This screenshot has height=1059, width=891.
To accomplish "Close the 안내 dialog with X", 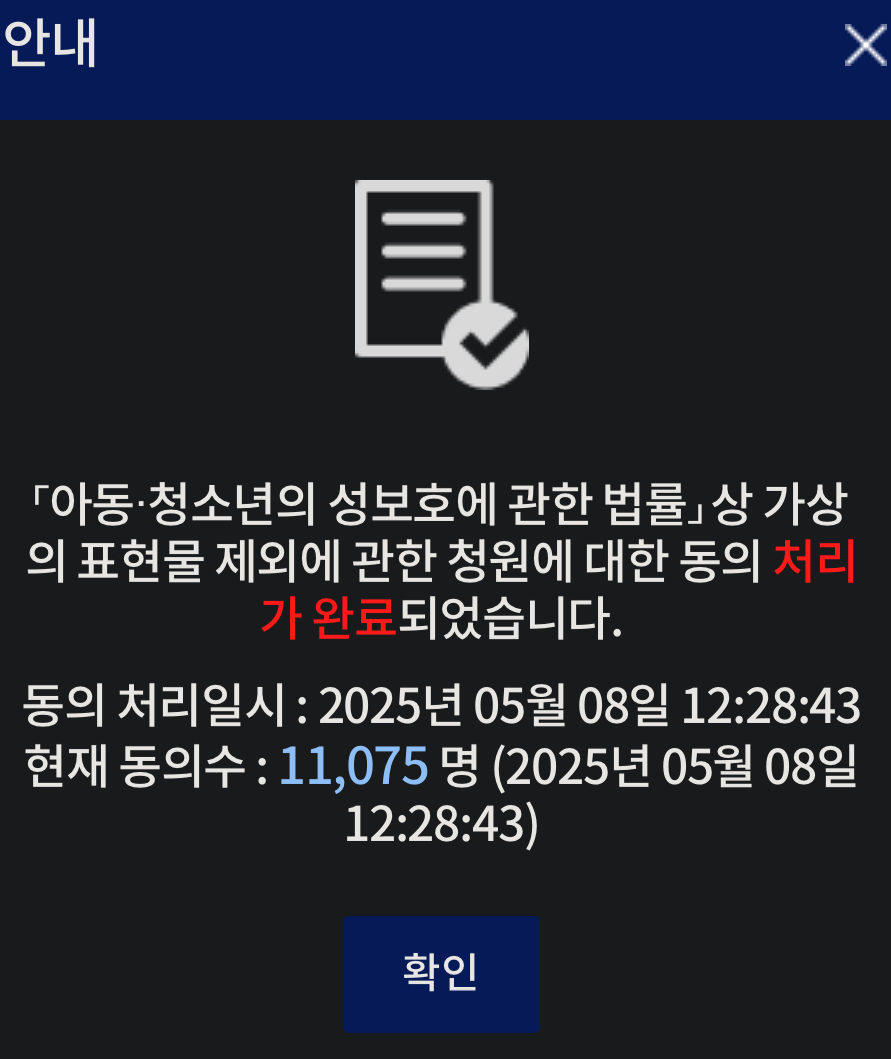I will point(864,46).
